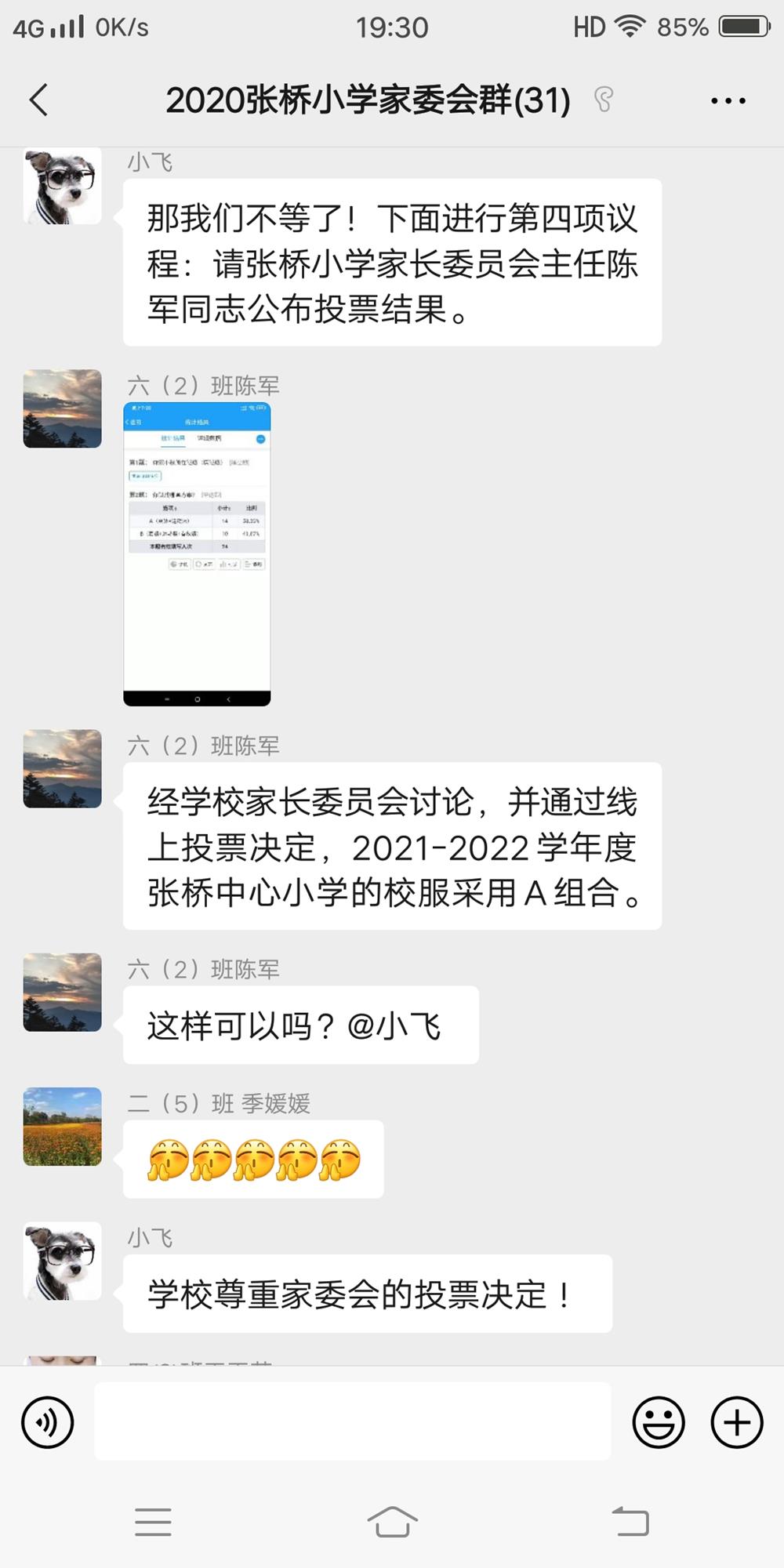Open the emoji picker

tap(659, 1422)
